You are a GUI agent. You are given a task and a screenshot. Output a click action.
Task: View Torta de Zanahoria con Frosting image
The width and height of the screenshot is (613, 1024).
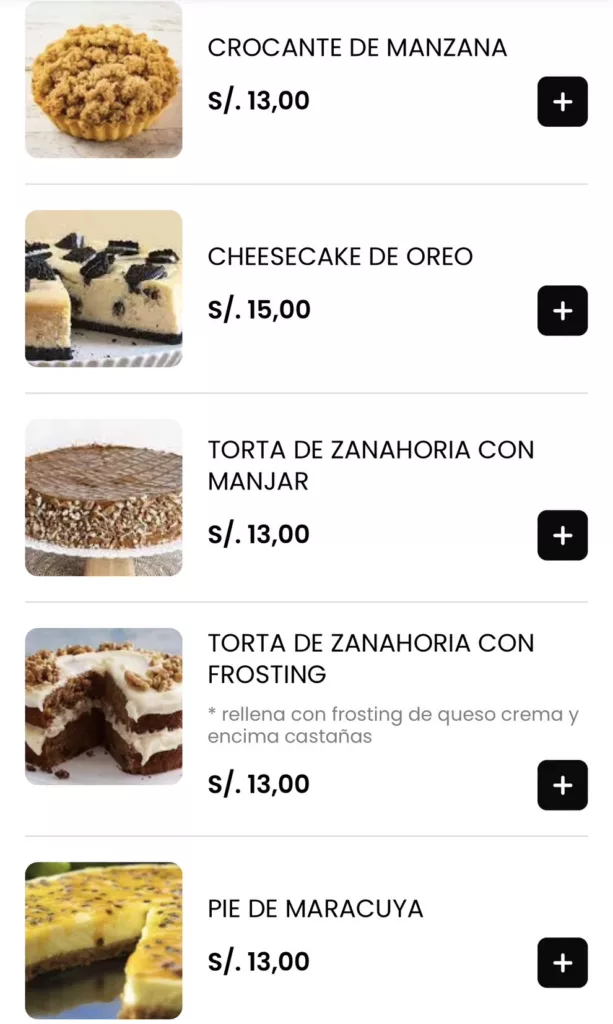point(104,706)
